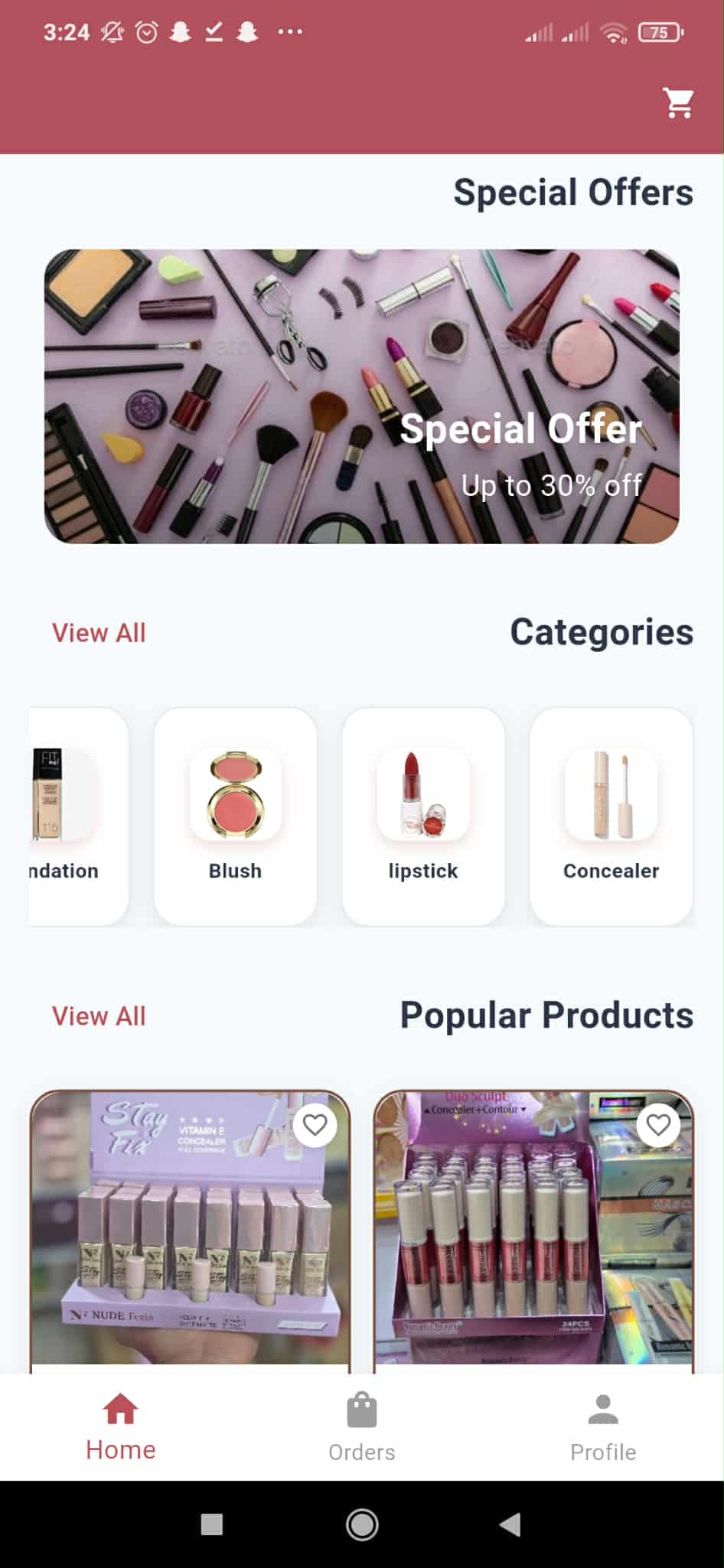Screen dimensions: 724x1568
Task: Switch to the Profile tab
Action: coord(603,1427)
